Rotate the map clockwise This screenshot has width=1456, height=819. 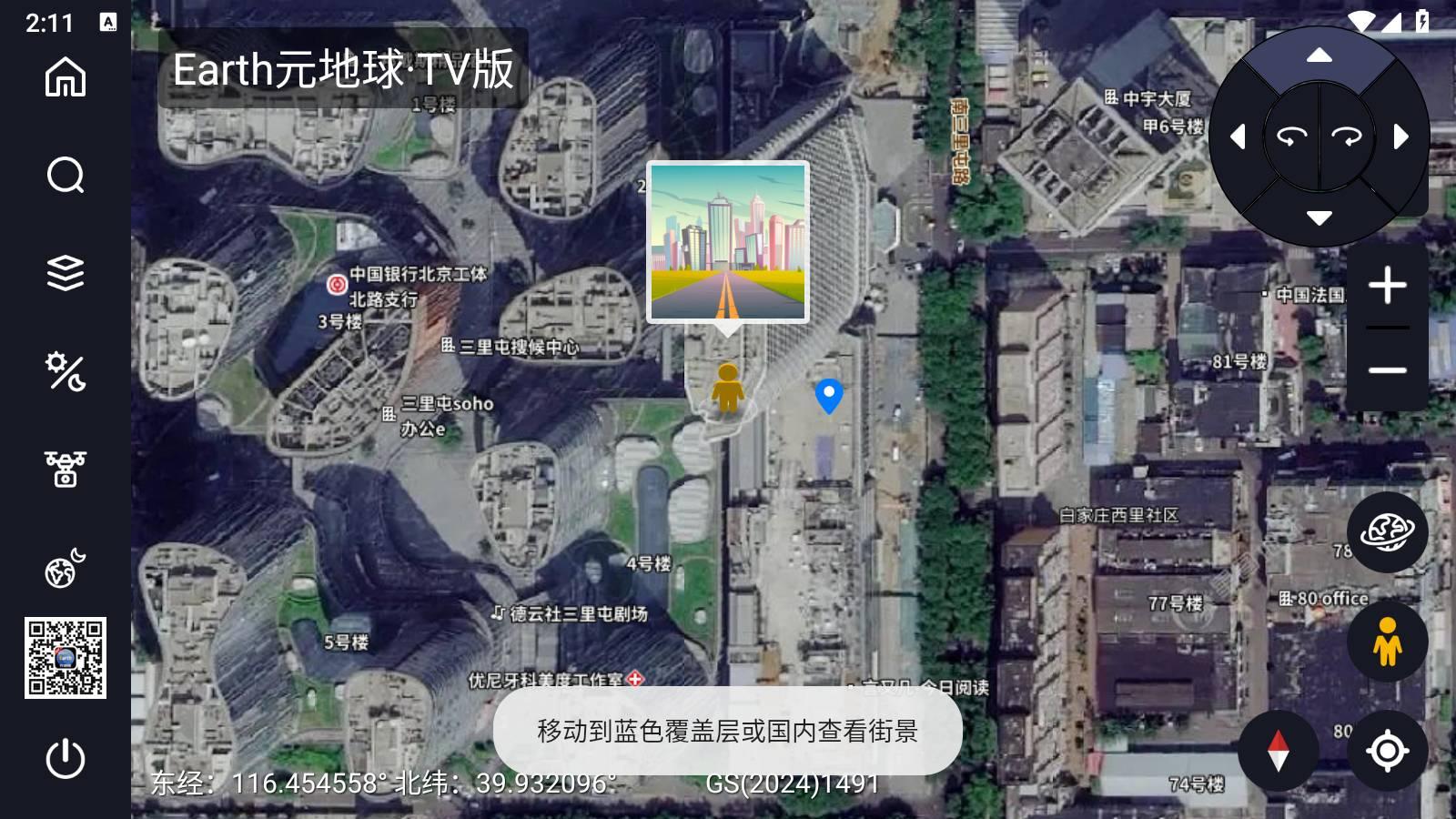pyautogui.click(x=1347, y=136)
